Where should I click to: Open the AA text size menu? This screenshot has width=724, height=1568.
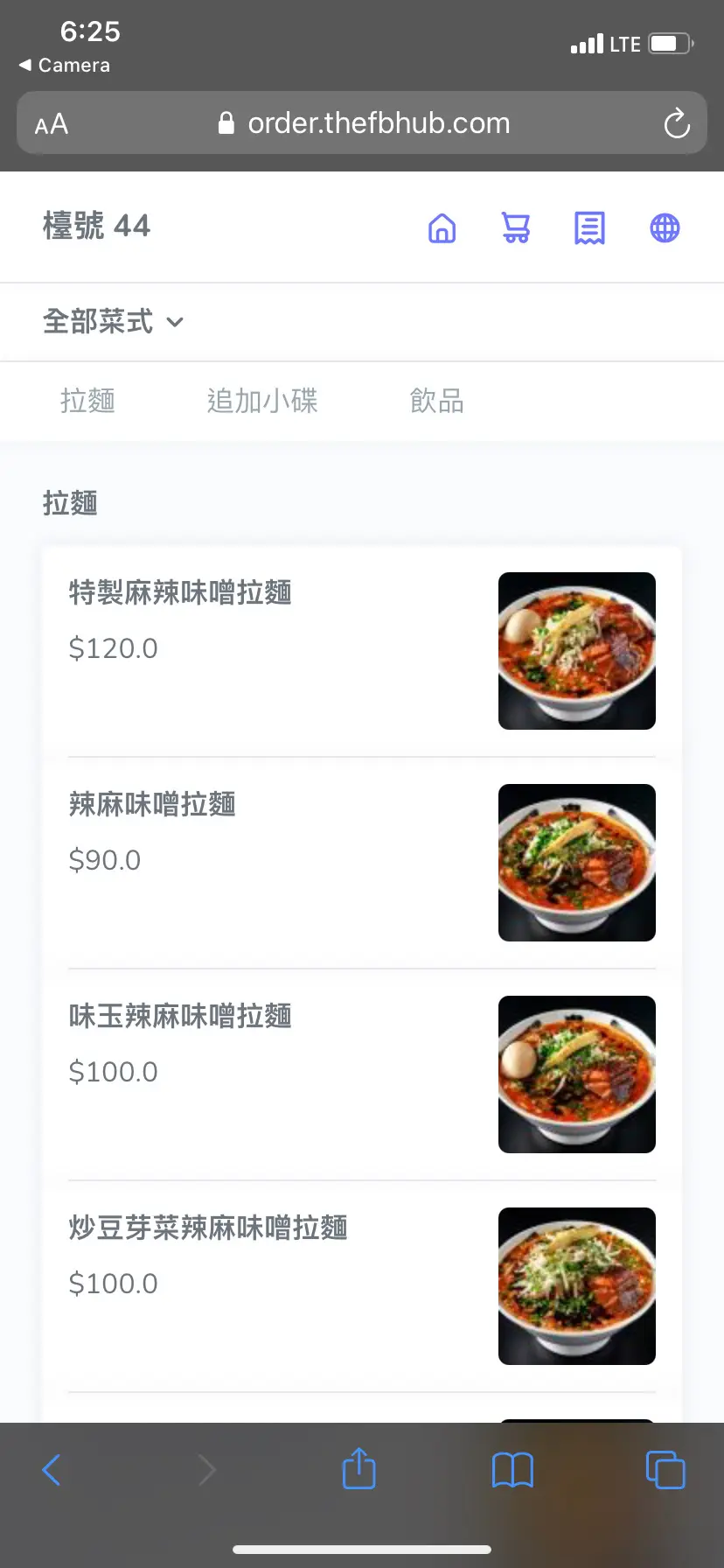pyautogui.click(x=52, y=124)
